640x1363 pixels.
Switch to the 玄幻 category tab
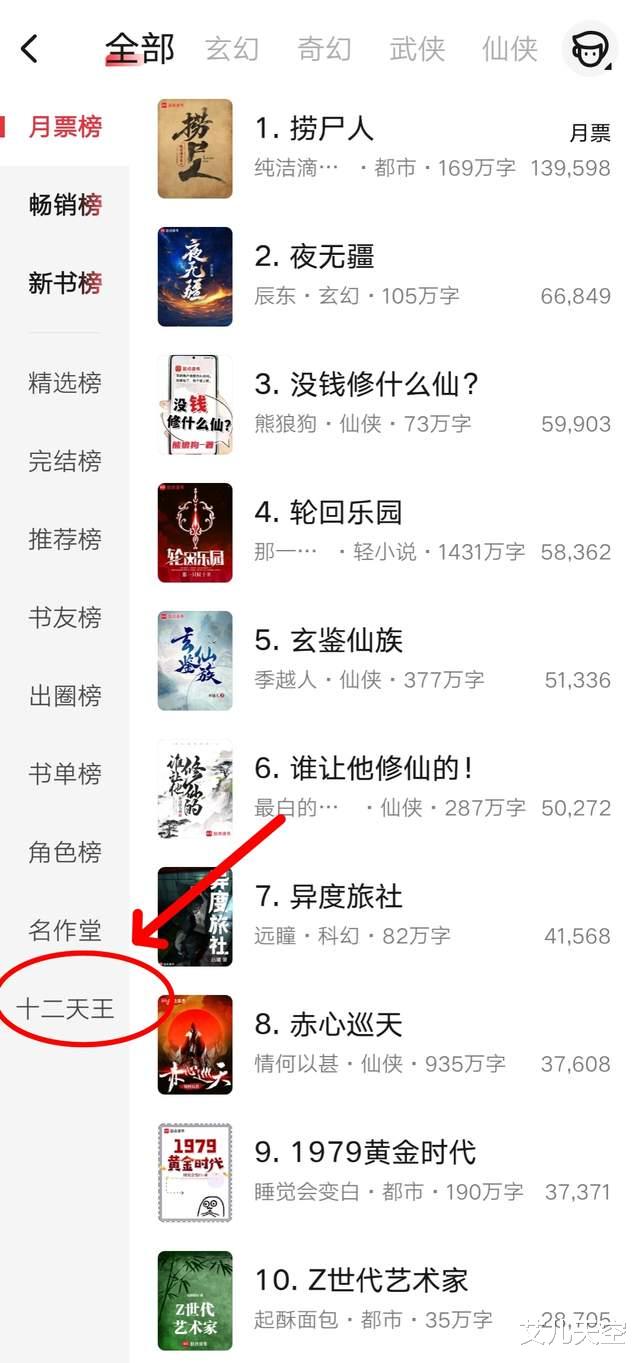click(232, 48)
